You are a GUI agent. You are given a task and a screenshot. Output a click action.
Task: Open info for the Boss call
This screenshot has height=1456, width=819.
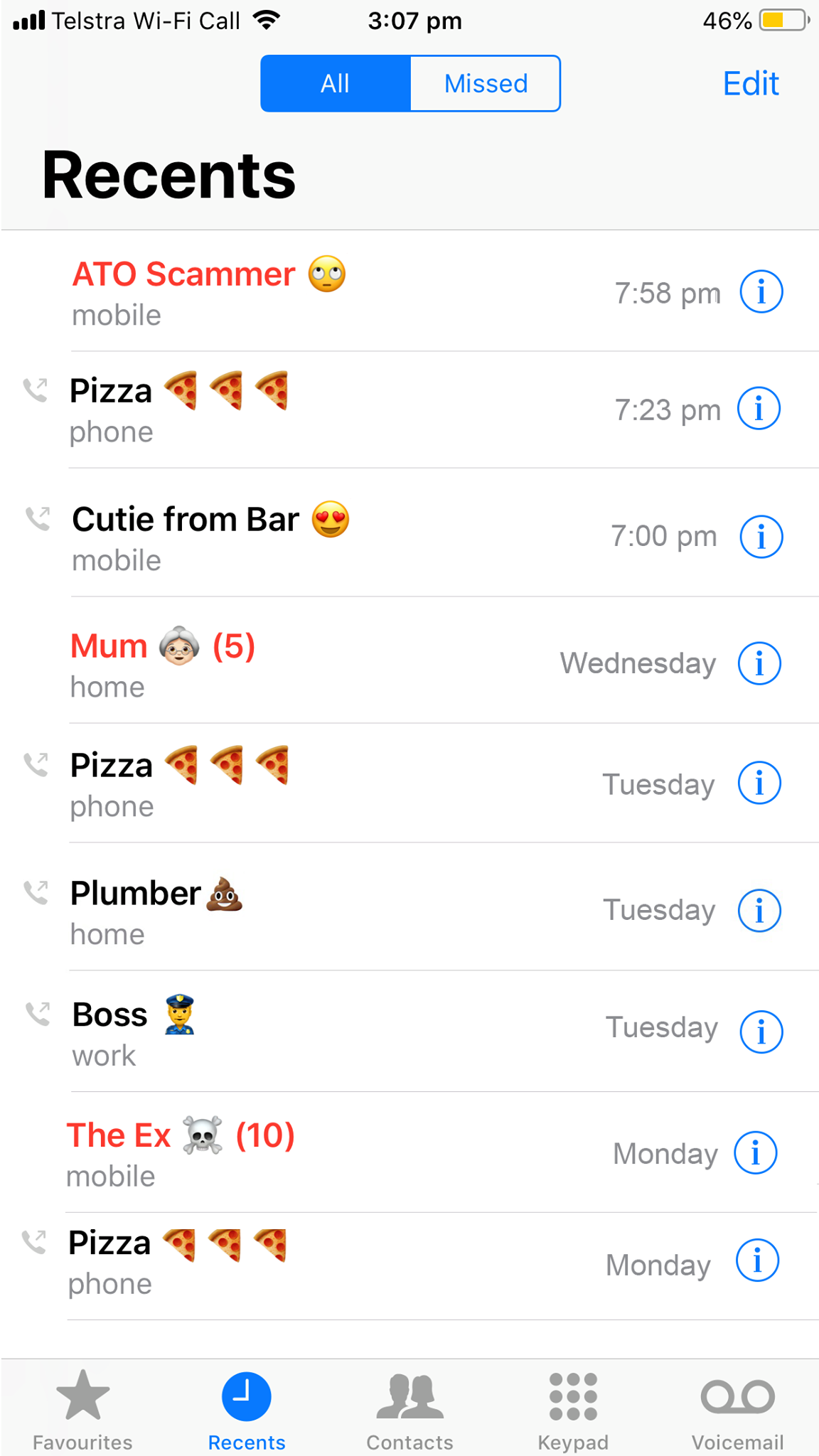761,1032
